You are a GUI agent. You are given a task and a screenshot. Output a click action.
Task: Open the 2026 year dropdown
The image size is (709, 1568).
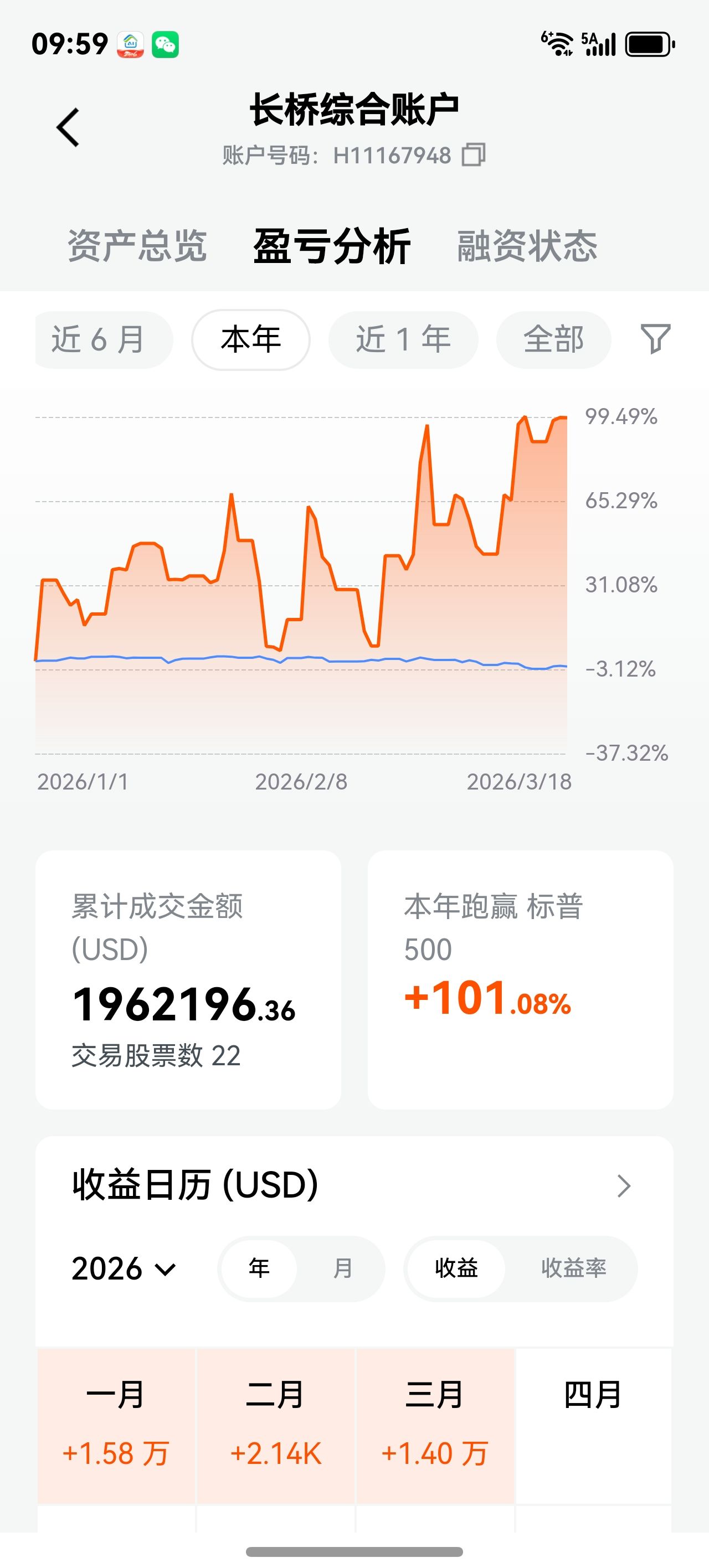[x=124, y=1268]
